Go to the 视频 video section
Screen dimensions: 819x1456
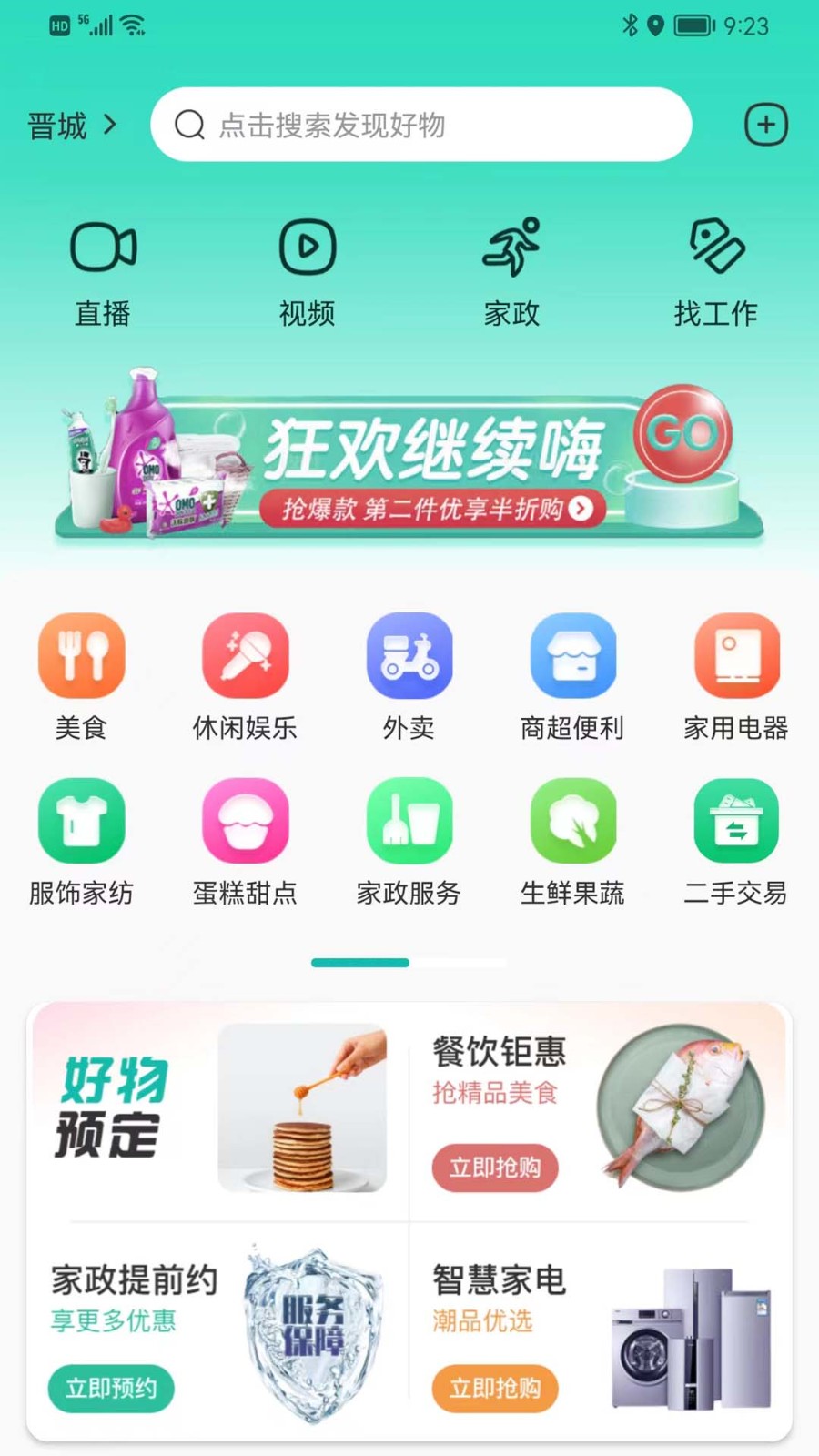click(307, 271)
